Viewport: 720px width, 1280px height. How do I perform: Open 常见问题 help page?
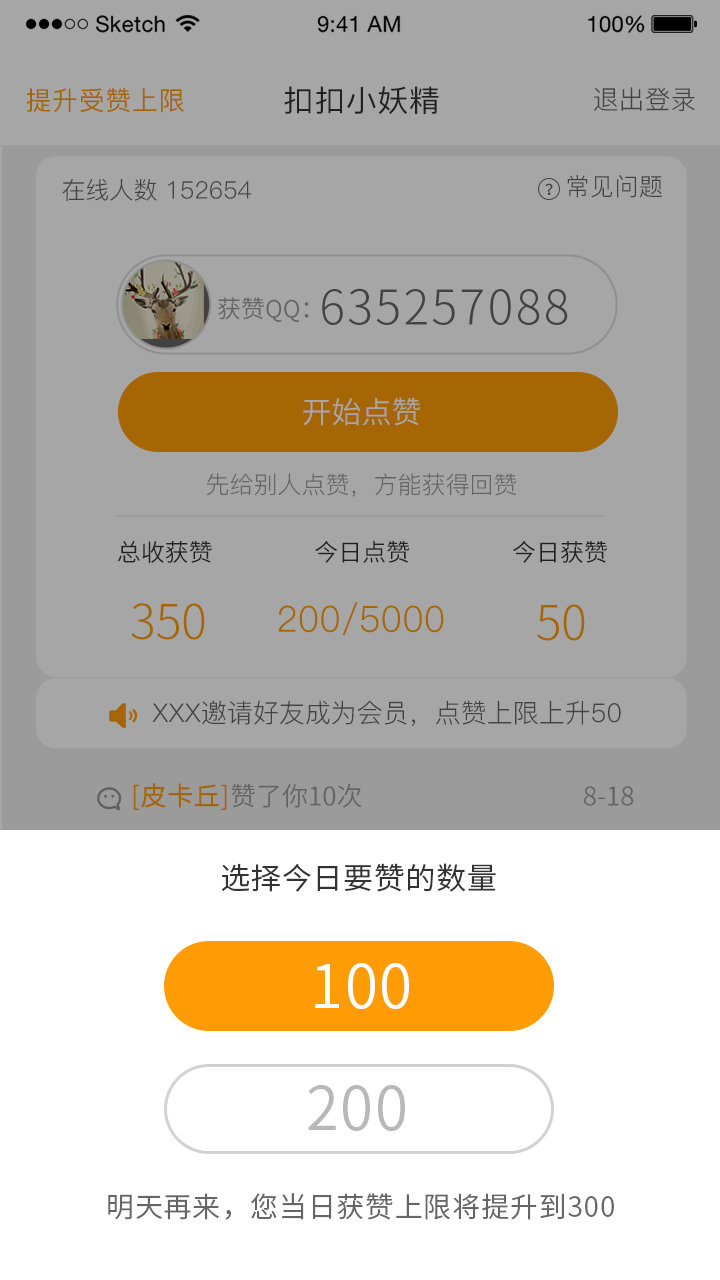click(601, 188)
